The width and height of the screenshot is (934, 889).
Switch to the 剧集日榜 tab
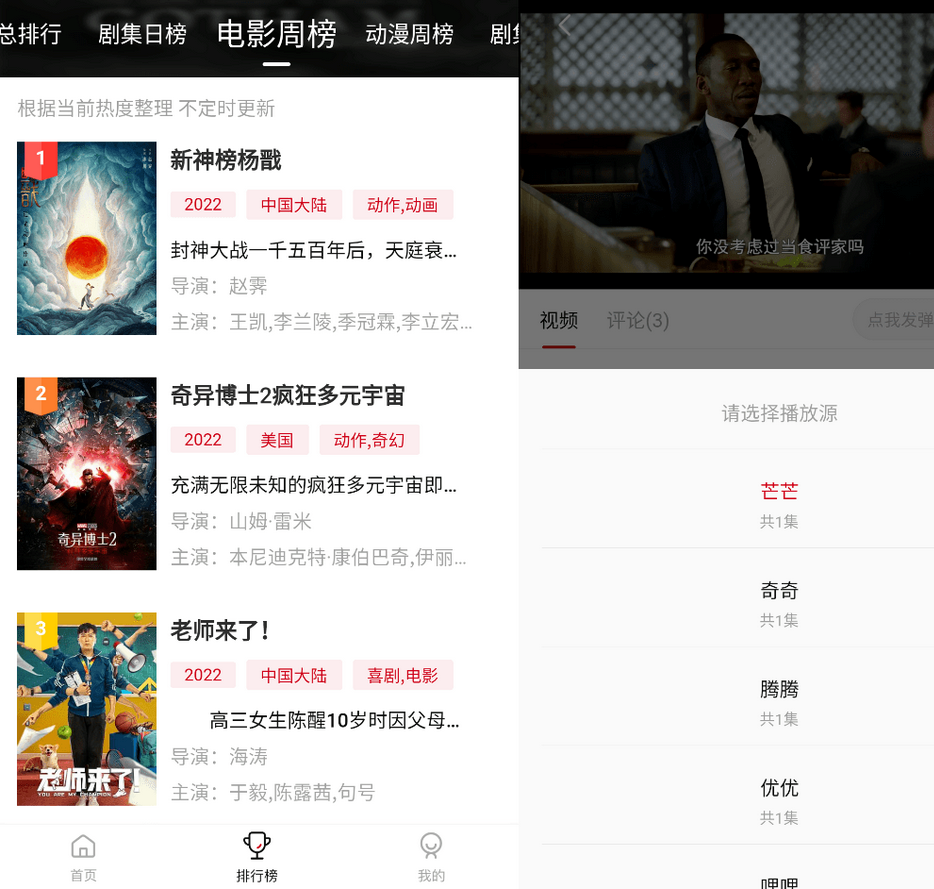142,35
